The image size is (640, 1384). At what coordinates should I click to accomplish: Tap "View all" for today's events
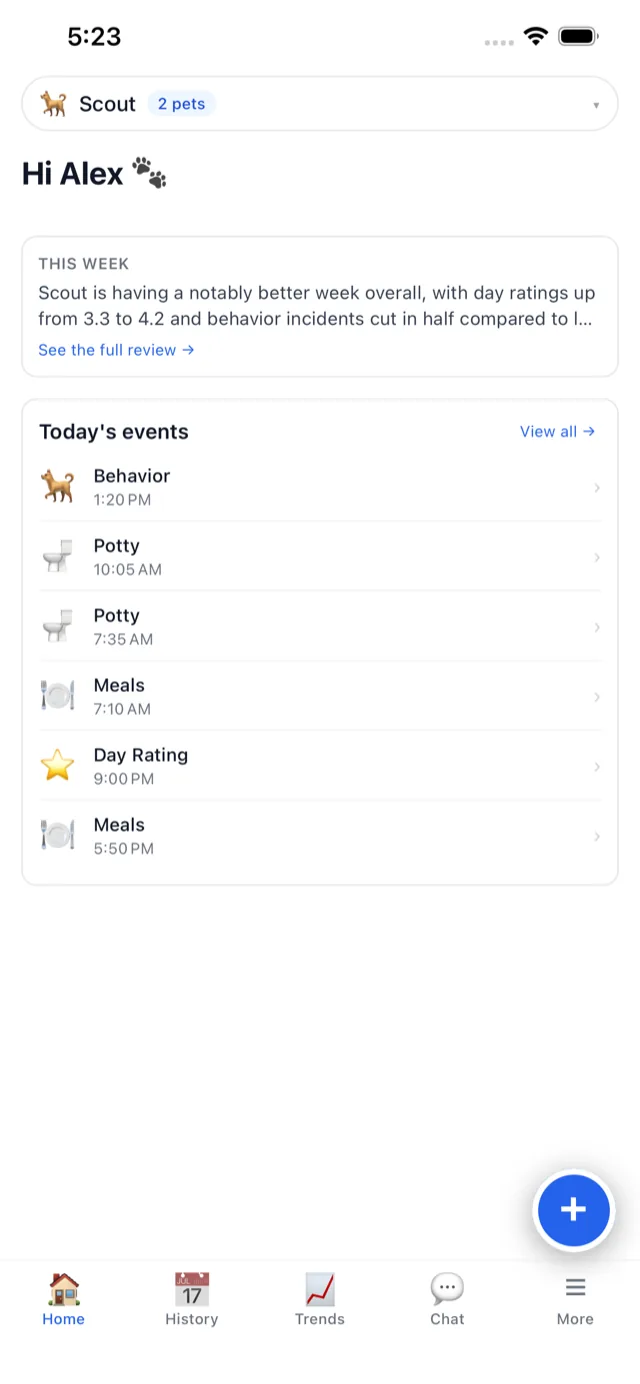click(557, 431)
